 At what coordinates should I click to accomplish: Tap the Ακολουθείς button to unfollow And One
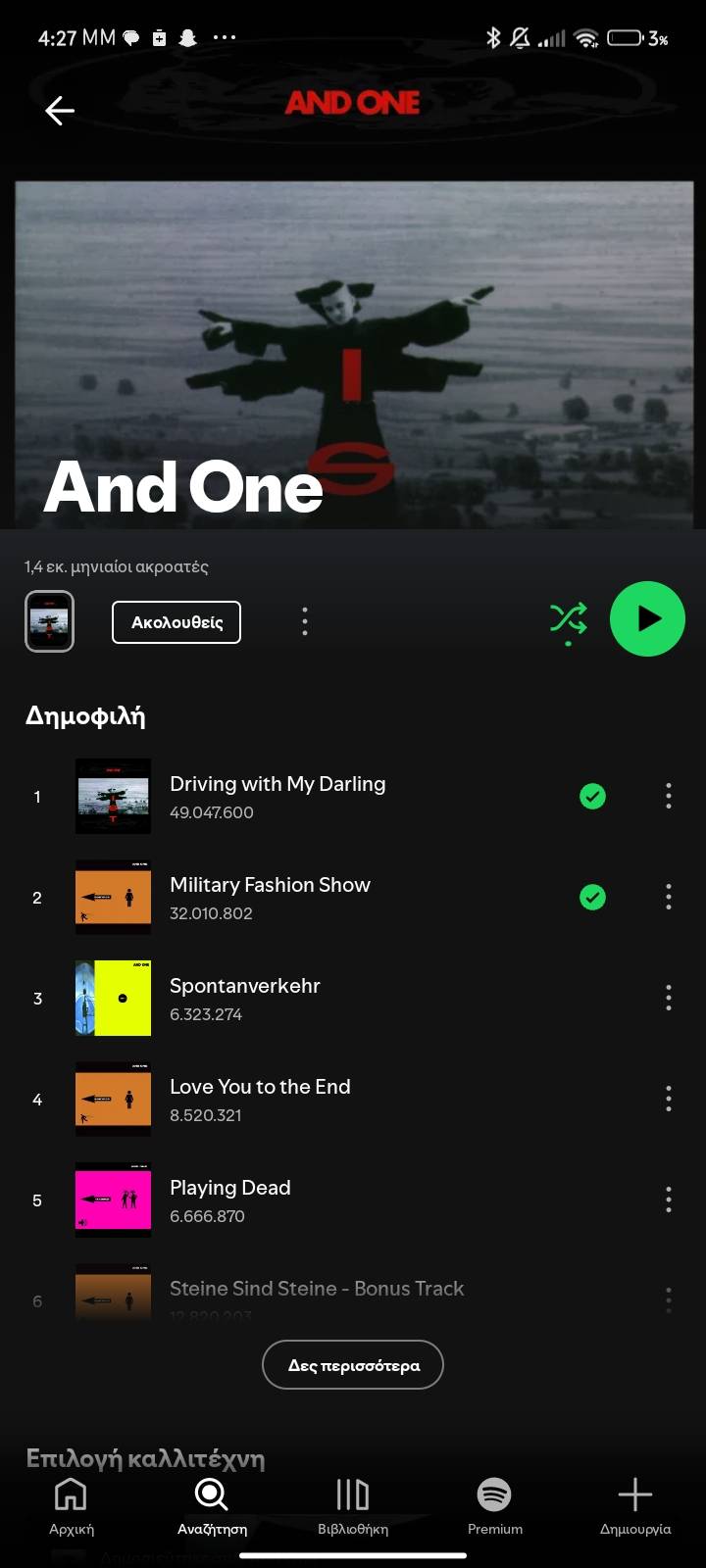[176, 622]
